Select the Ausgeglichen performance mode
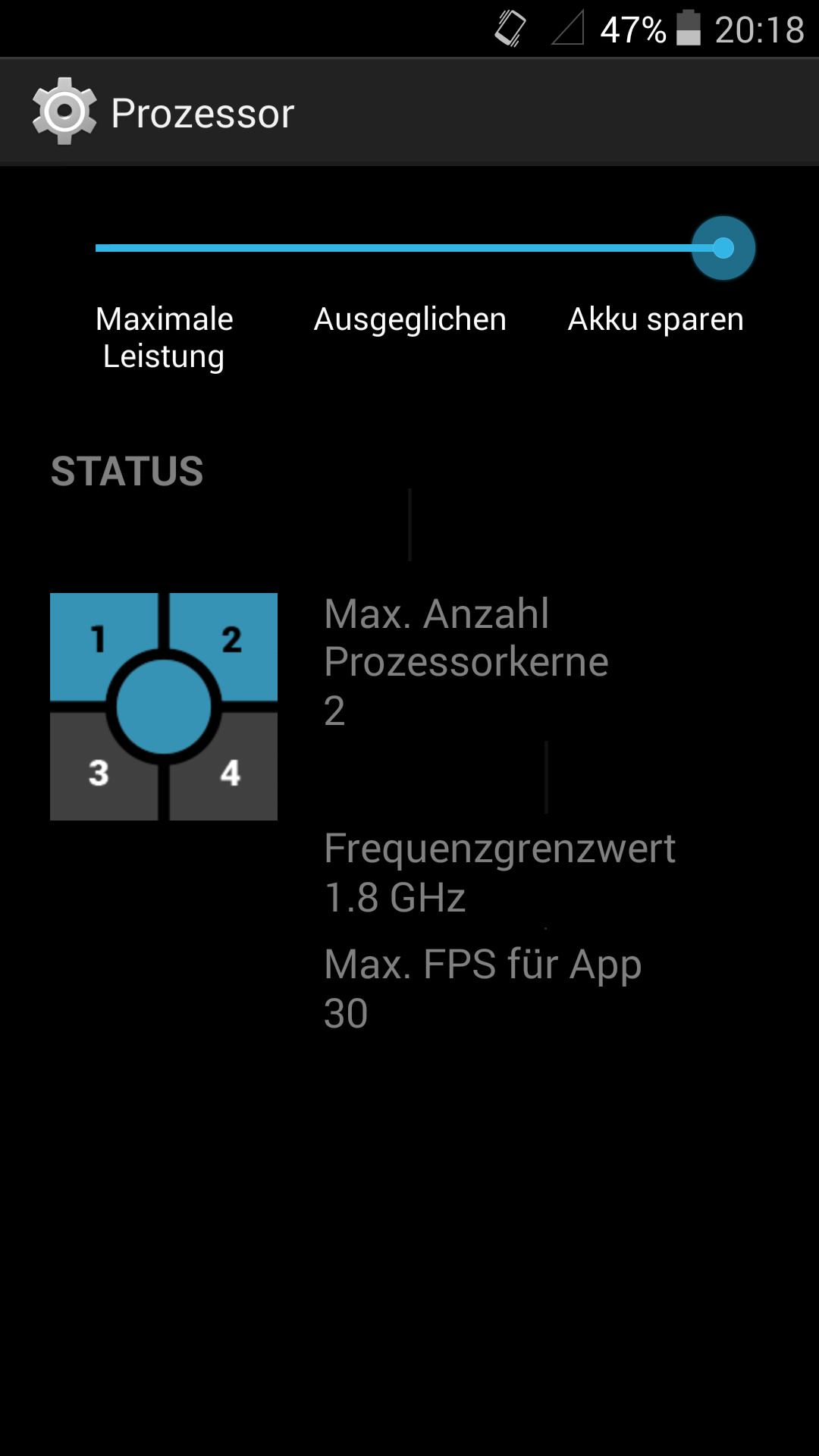This screenshot has width=819, height=1456. [x=409, y=319]
